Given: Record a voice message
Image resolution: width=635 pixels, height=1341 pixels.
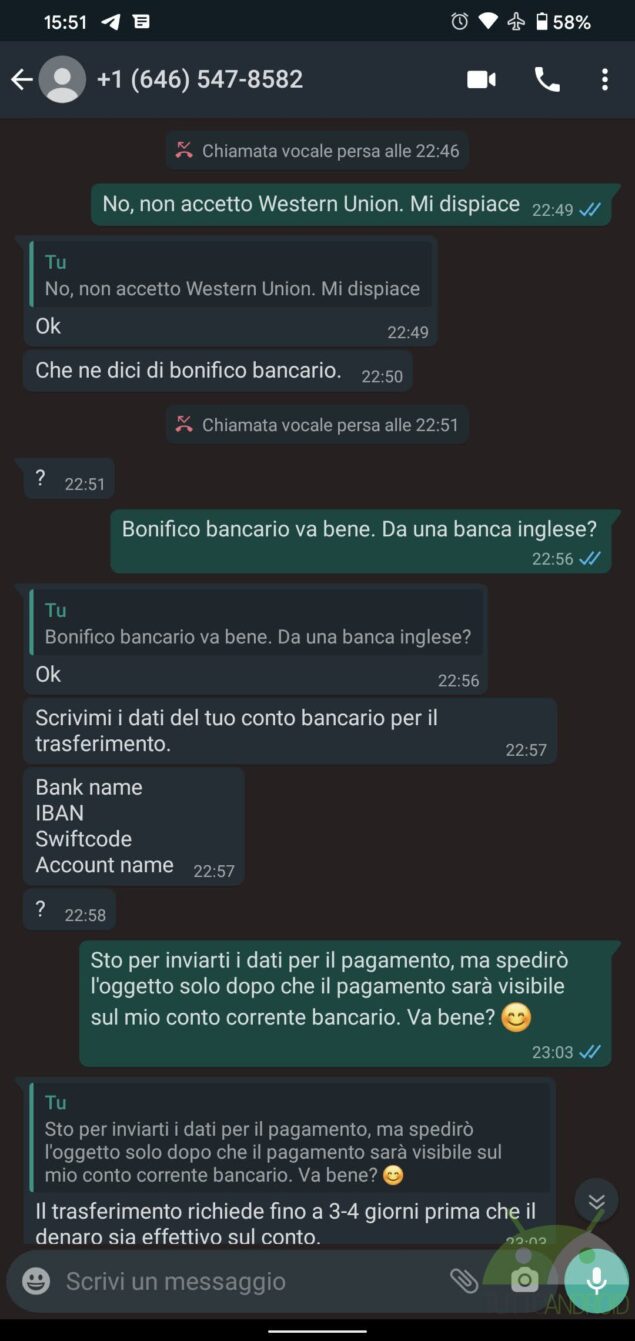Looking at the screenshot, I should [x=596, y=1281].
